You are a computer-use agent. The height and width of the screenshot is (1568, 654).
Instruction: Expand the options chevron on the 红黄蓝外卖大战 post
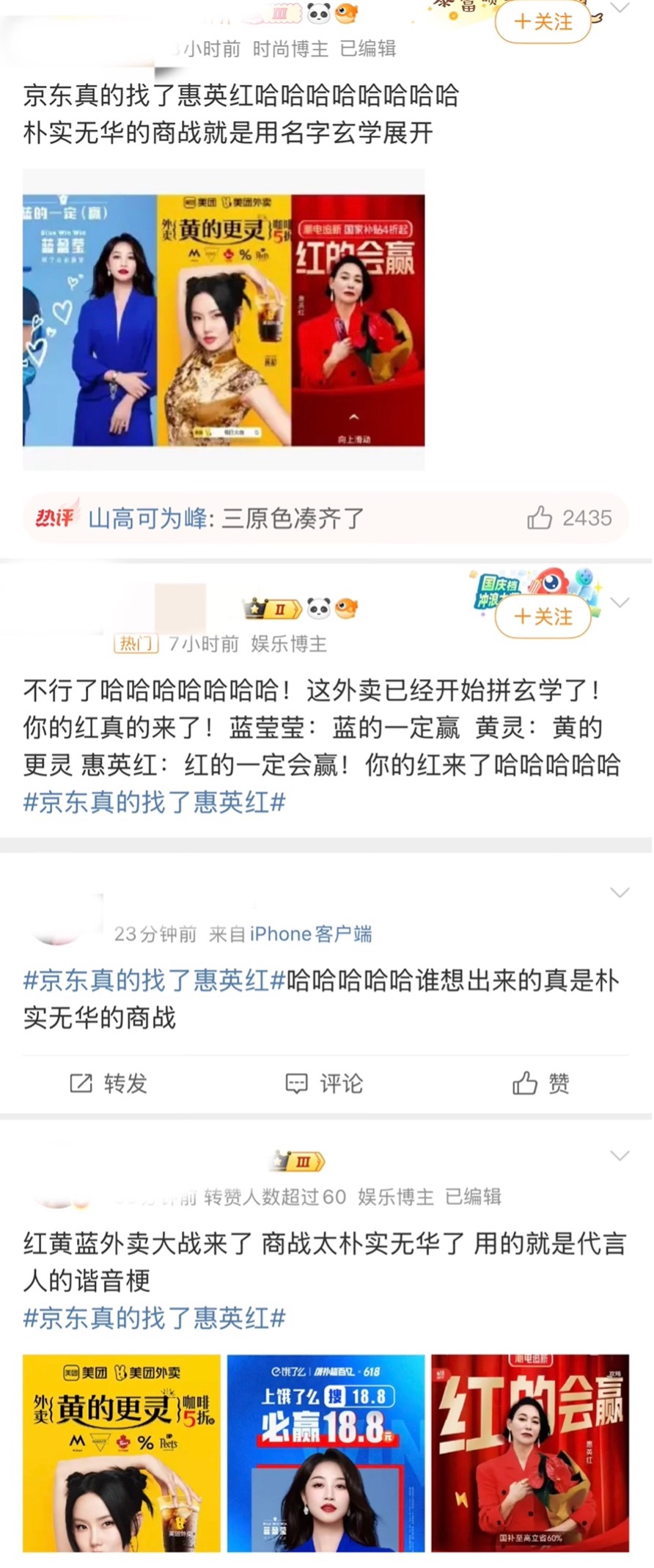(x=620, y=1156)
